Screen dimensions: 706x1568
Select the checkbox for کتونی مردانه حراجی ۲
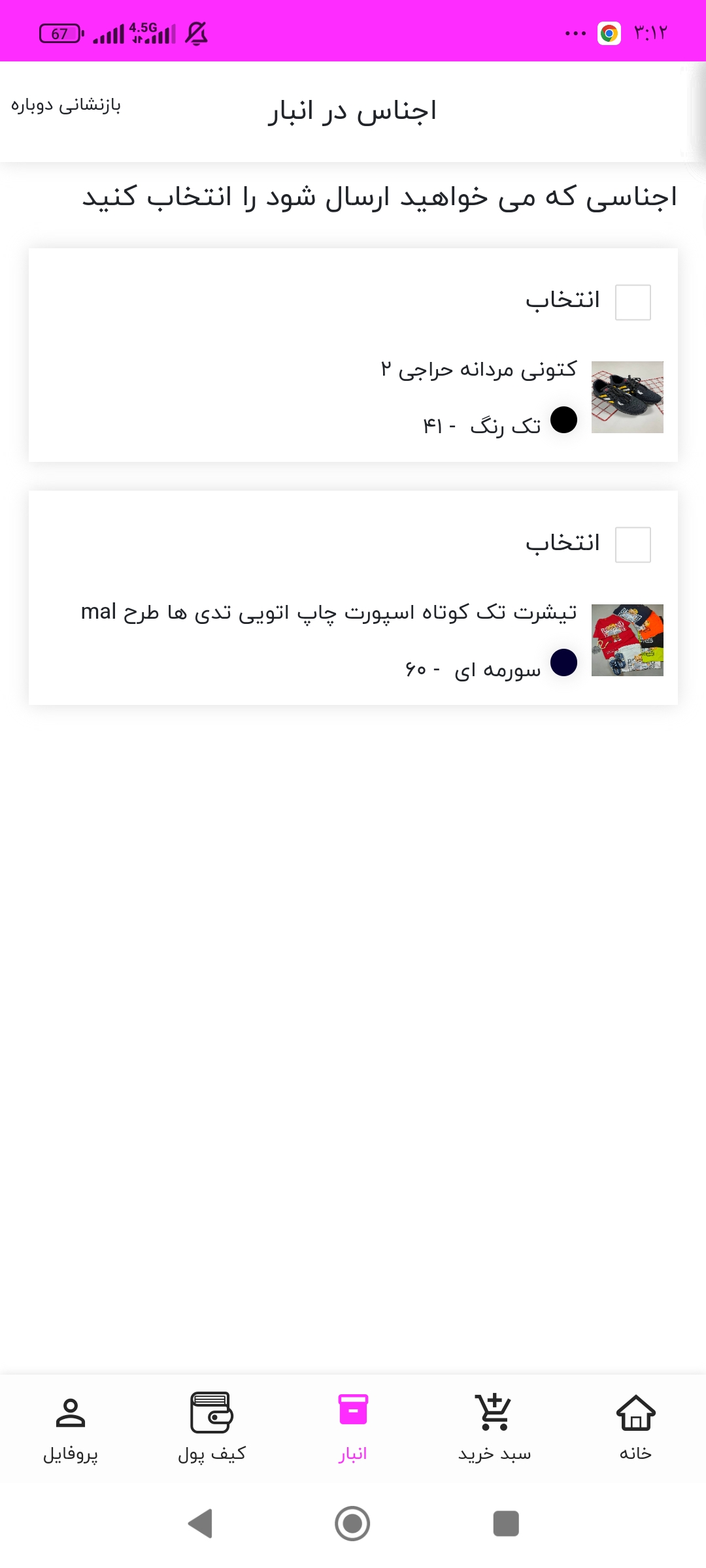(633, 302)
